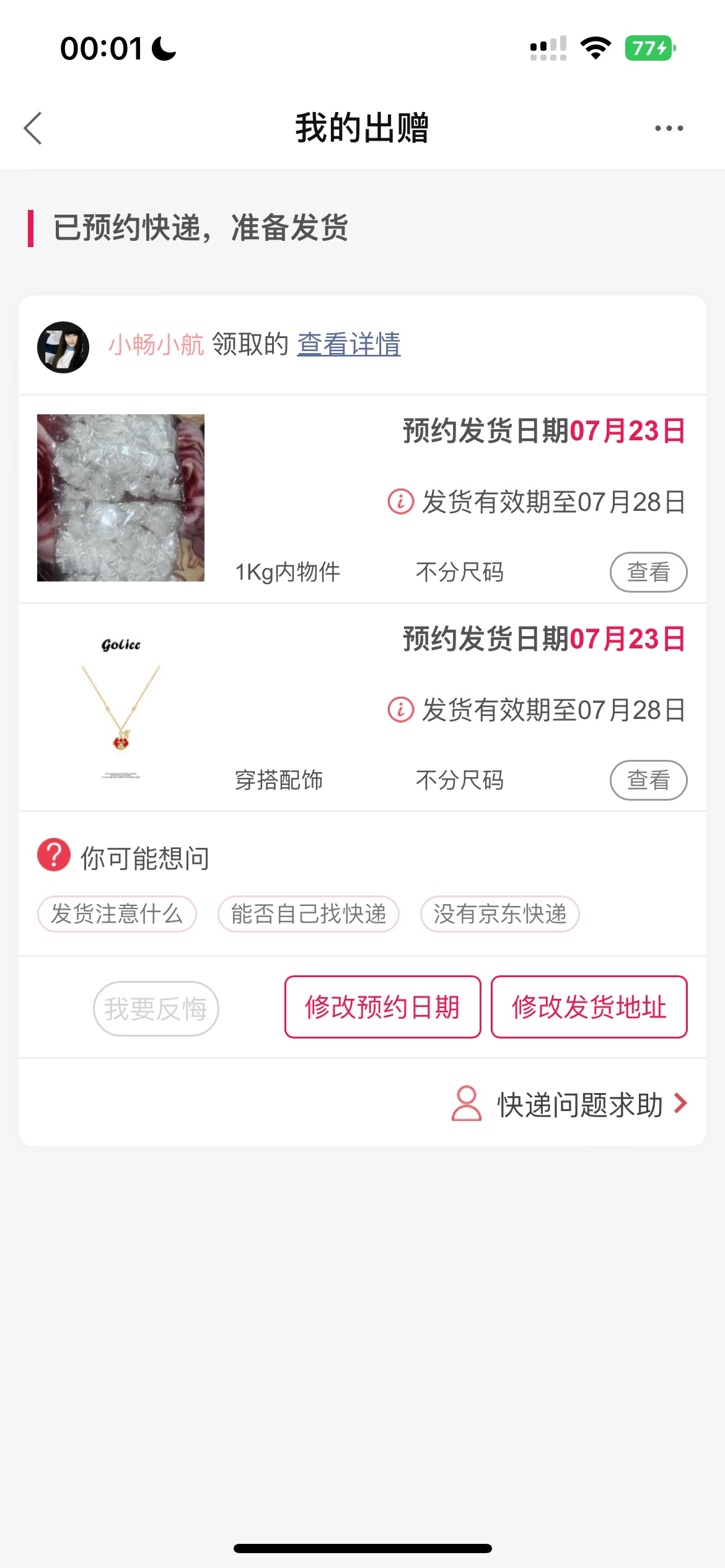Select the 没有京东快递 question chip

(x=499, y=914)
